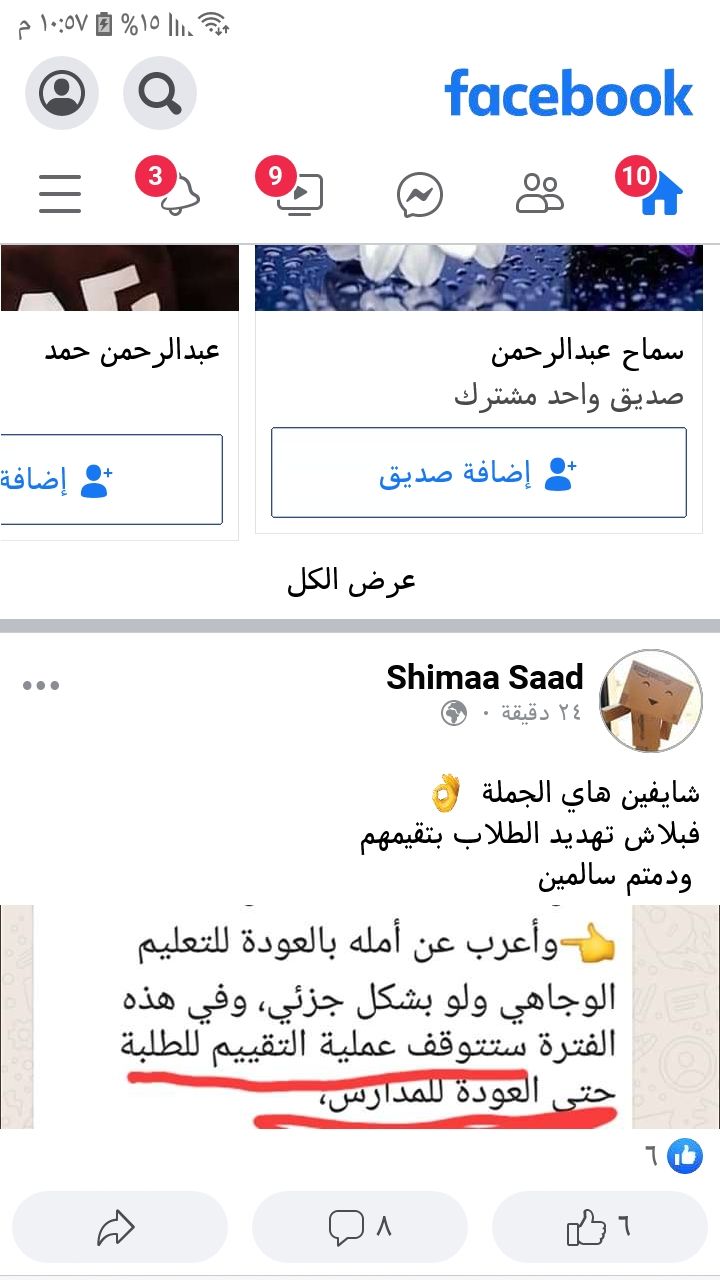Like Shimaa Saad's post

[x=600, y=1227]
